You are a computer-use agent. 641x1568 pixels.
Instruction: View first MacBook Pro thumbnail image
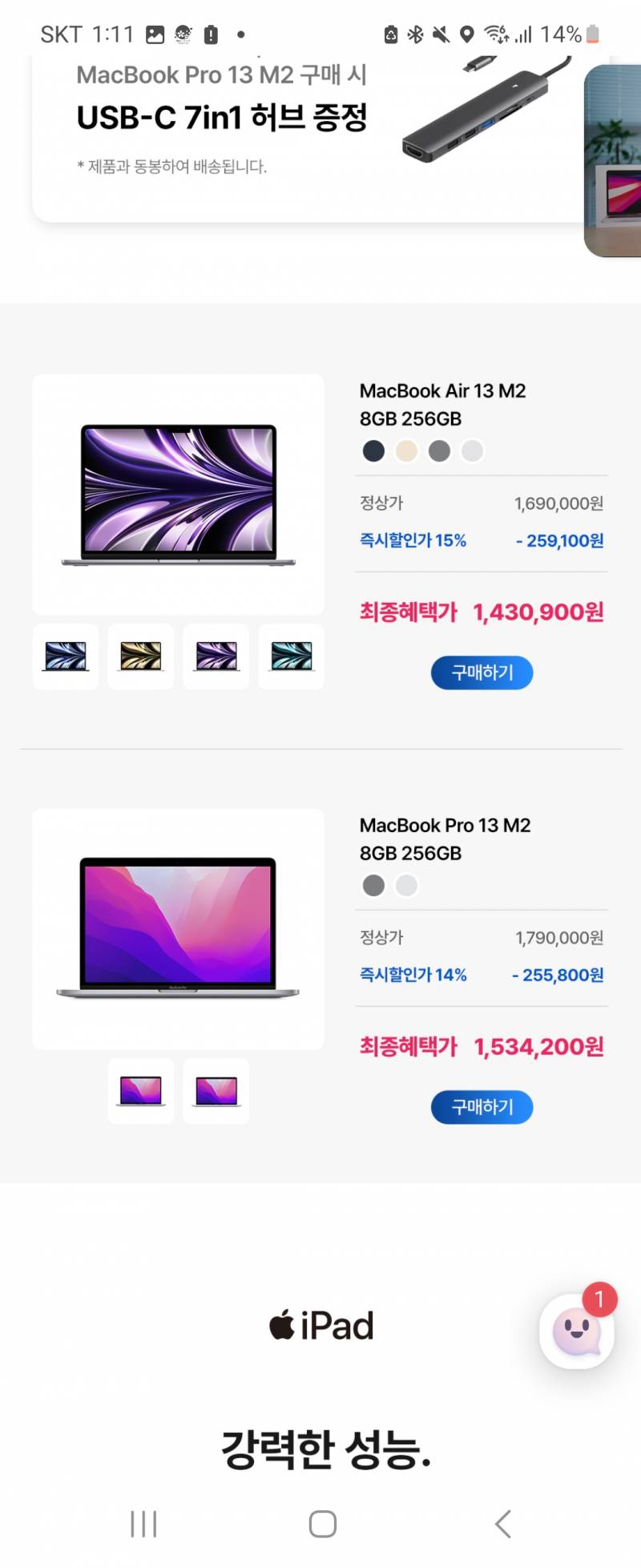tap(141, 1091)
